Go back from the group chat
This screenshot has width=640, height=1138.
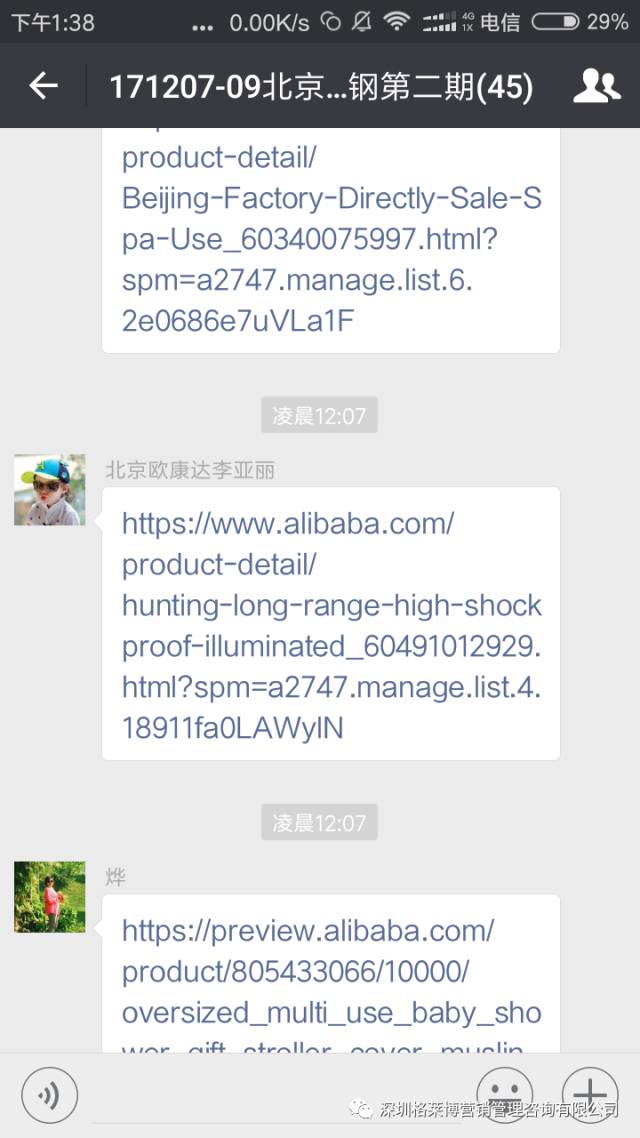pyautogui.click(x=43, y=86)
